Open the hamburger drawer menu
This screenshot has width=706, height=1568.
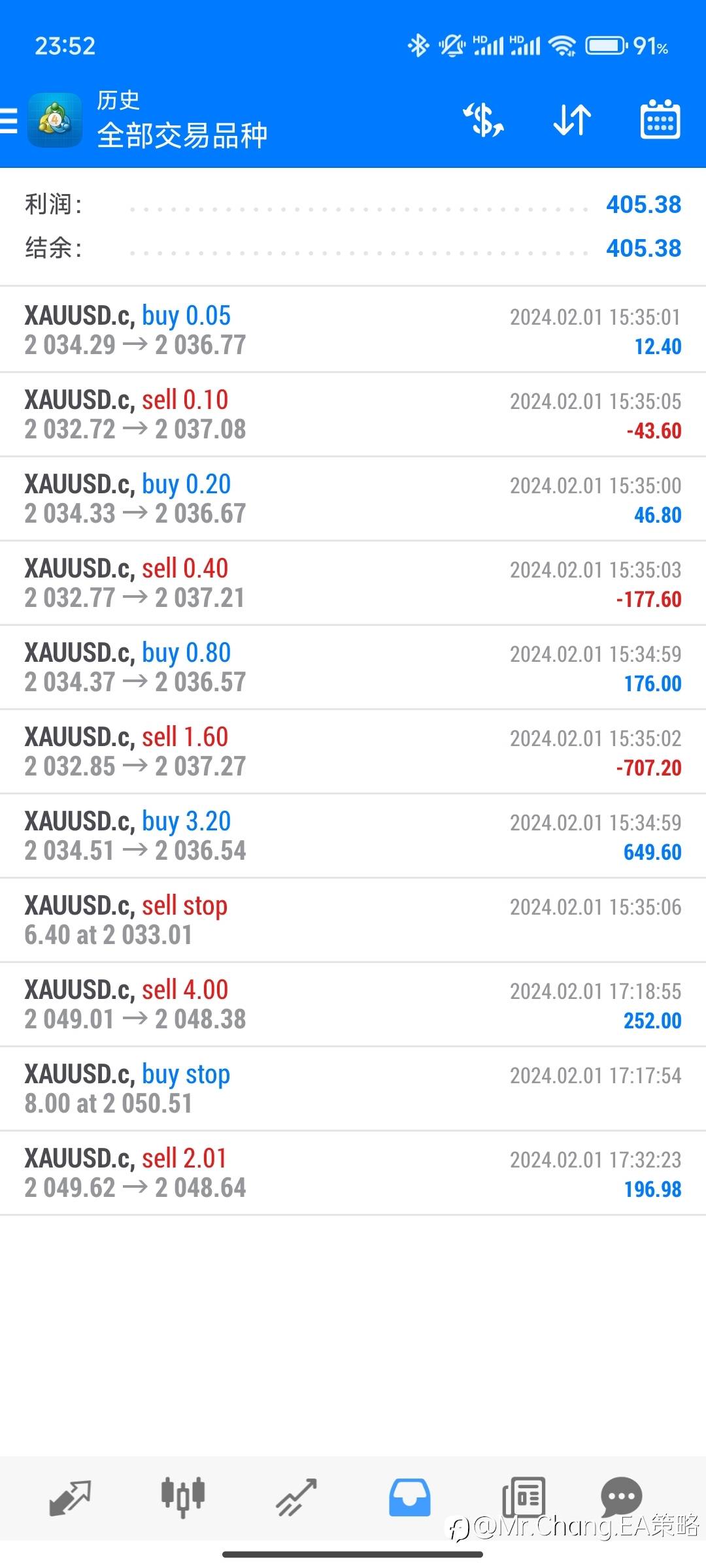coord(8,121)
